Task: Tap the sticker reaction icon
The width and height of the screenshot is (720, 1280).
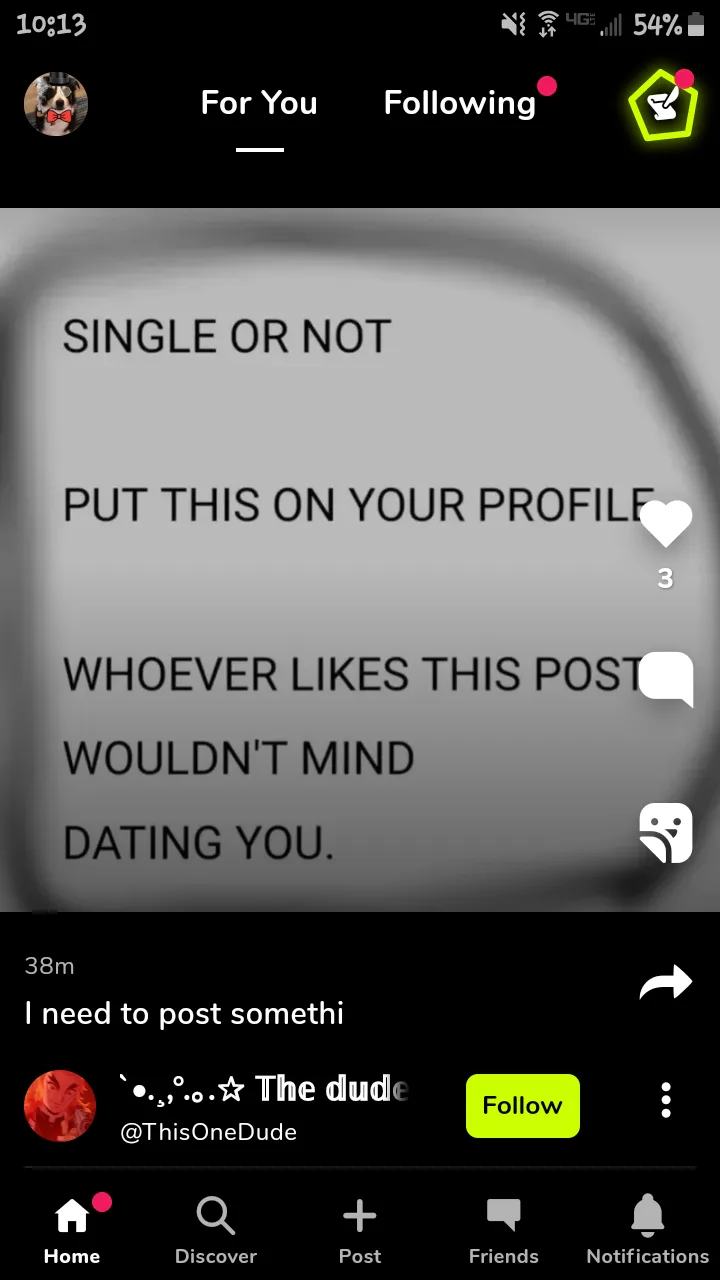Action: point(666,832)
